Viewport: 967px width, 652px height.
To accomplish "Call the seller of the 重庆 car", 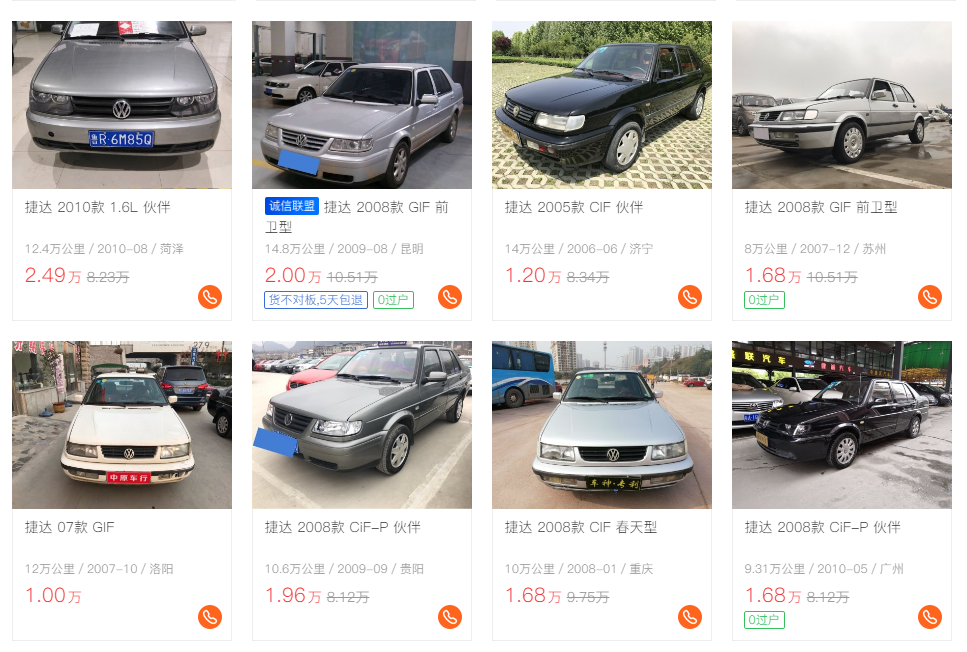I will click(x=689, y=617).
